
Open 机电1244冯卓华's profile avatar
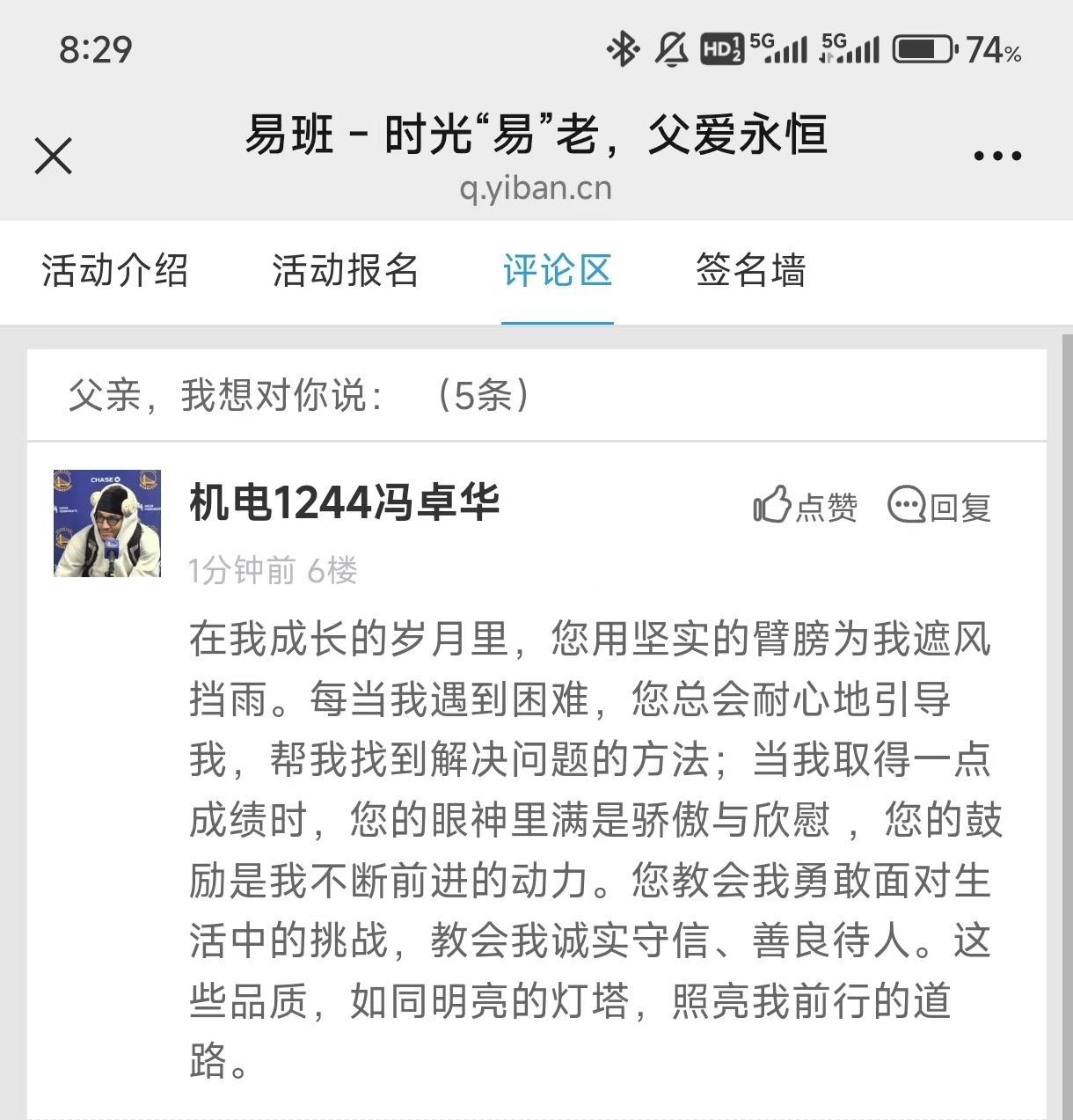tap(107, 523)
